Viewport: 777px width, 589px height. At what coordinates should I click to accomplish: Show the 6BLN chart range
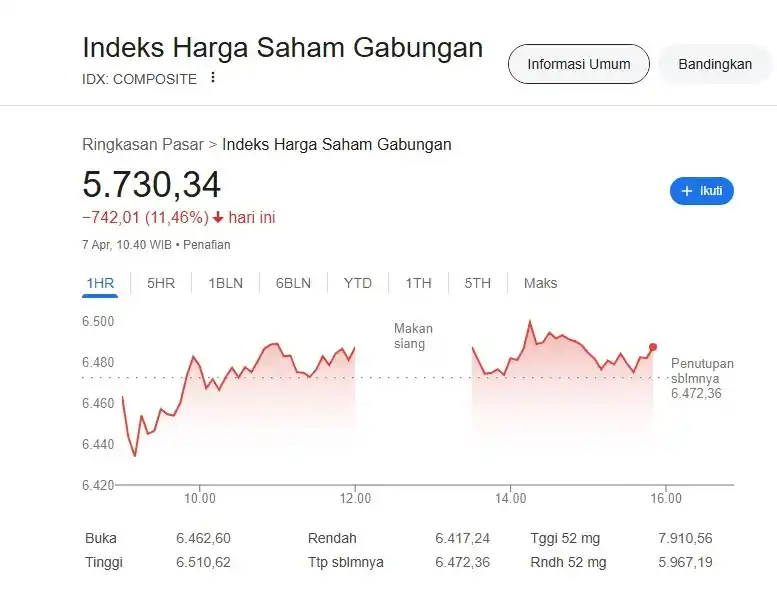293,283
